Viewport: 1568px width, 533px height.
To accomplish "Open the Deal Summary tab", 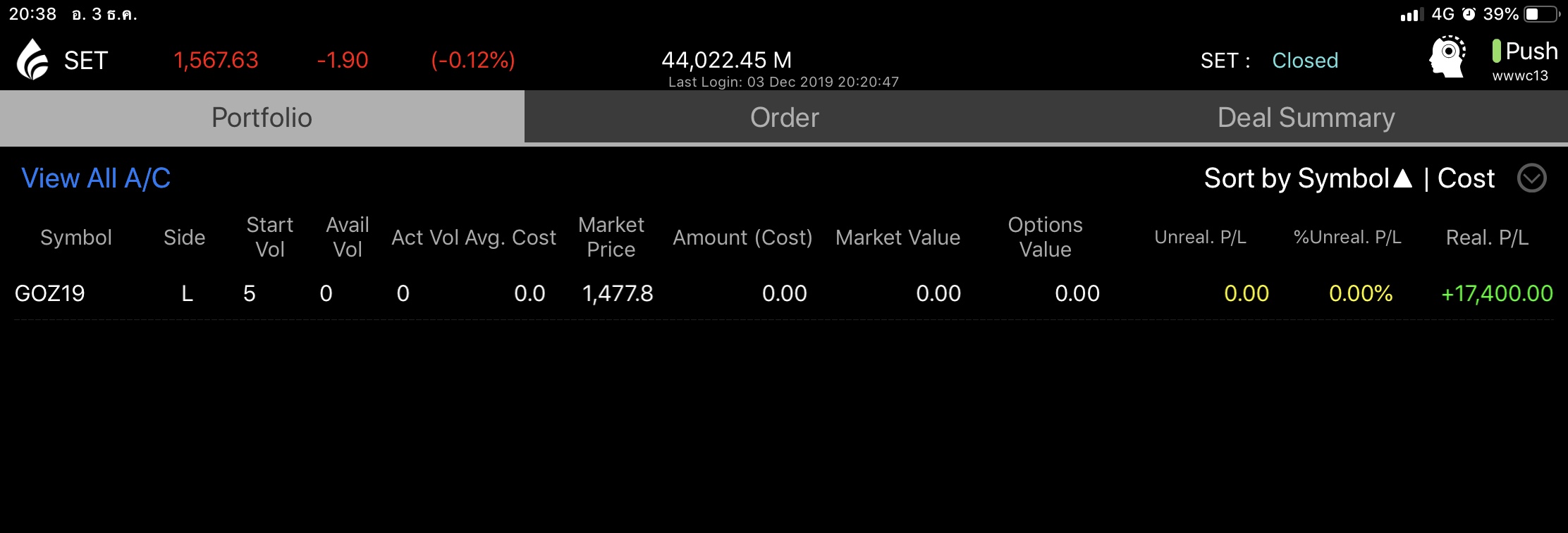I will 1306,118.
